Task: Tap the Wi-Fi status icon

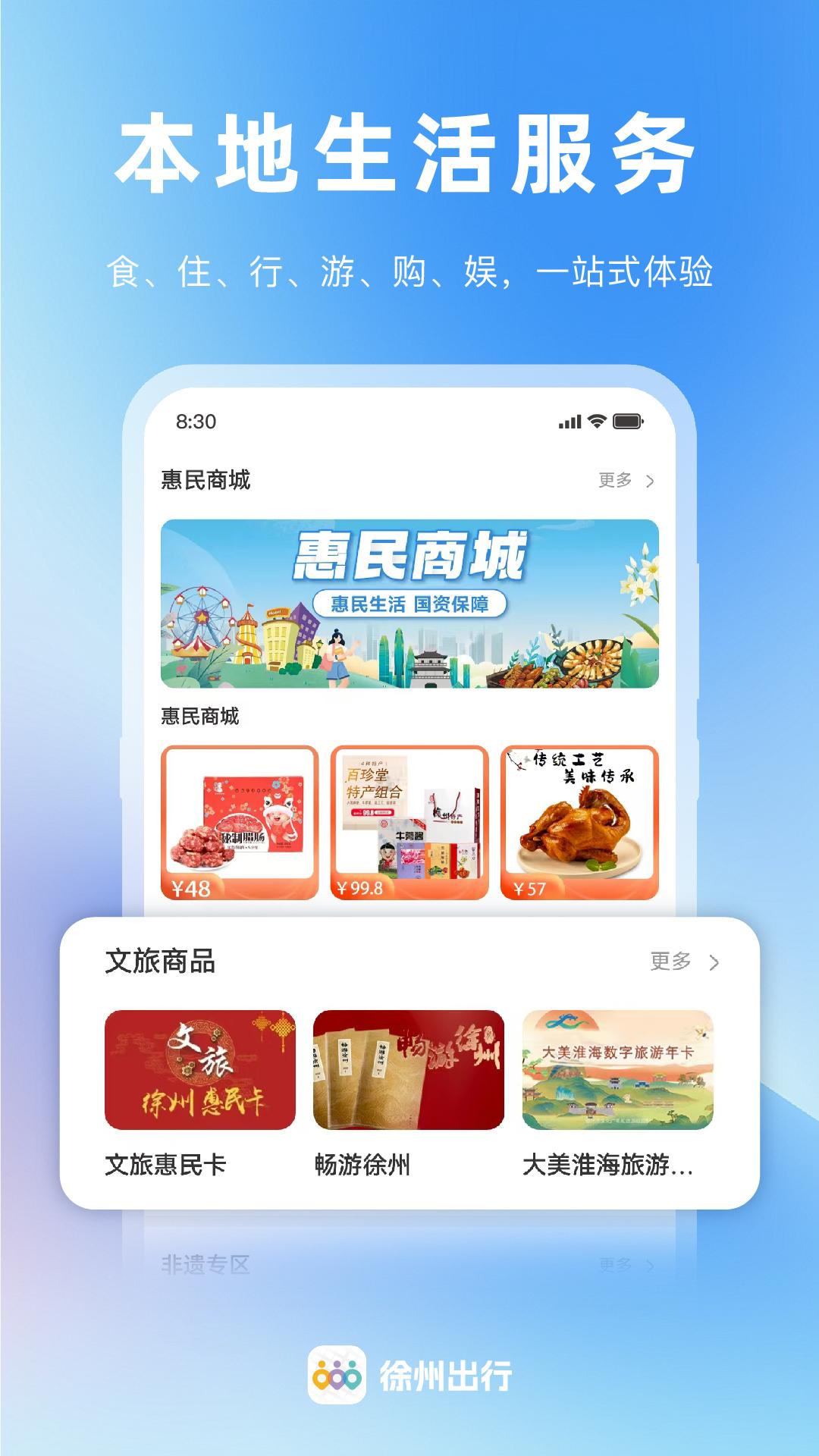Action: [x=598, y=422]
